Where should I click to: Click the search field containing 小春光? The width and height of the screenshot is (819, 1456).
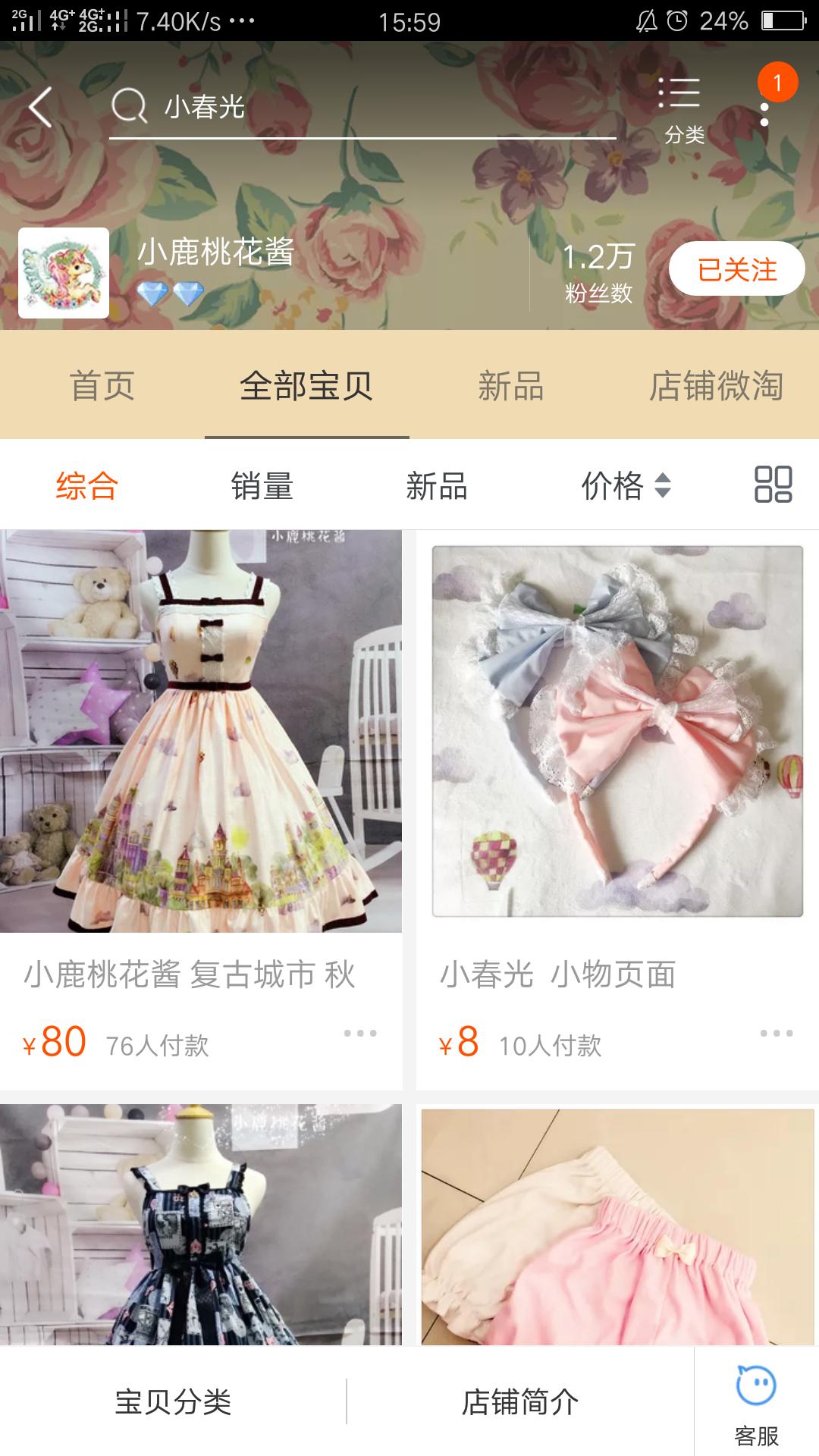point(341,108)
